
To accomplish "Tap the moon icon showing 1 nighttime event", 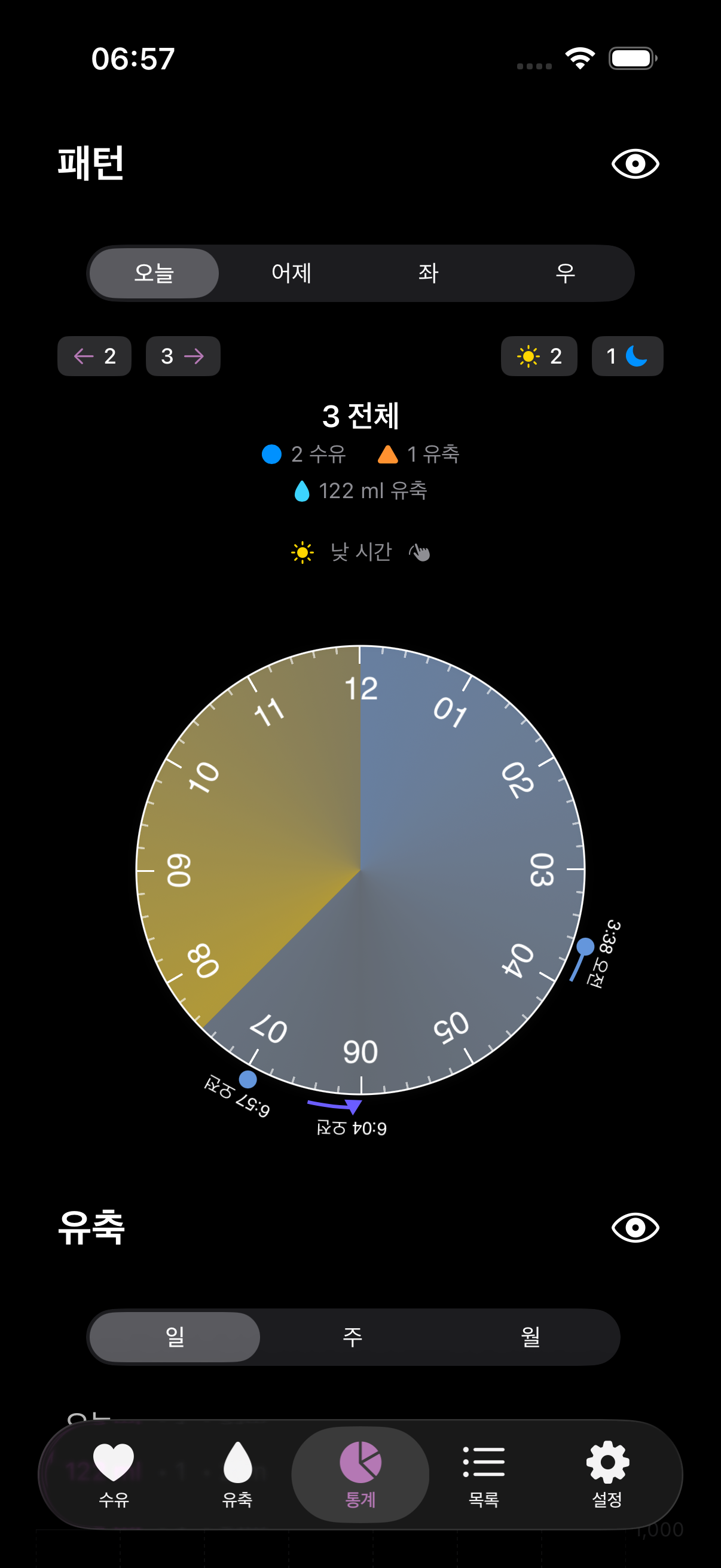I will pos(627,356).
